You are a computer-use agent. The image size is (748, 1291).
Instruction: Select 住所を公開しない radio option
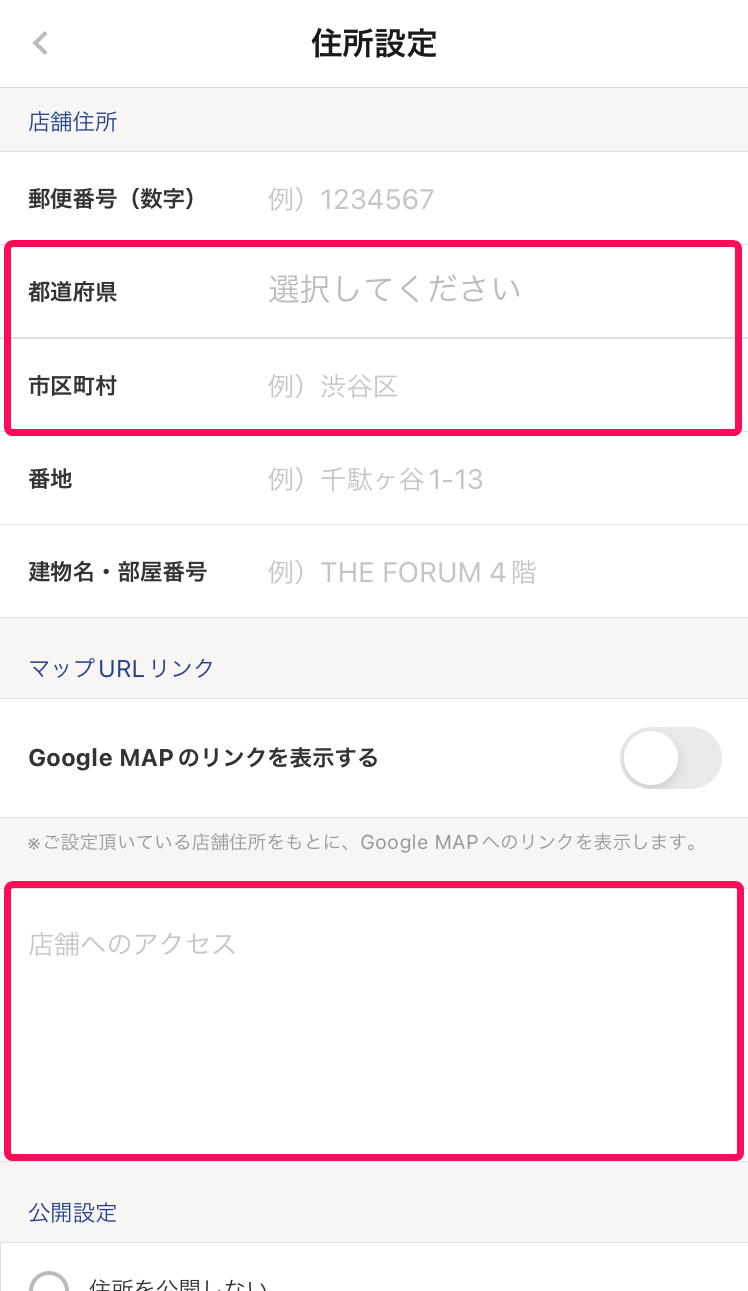(50, 1281)
